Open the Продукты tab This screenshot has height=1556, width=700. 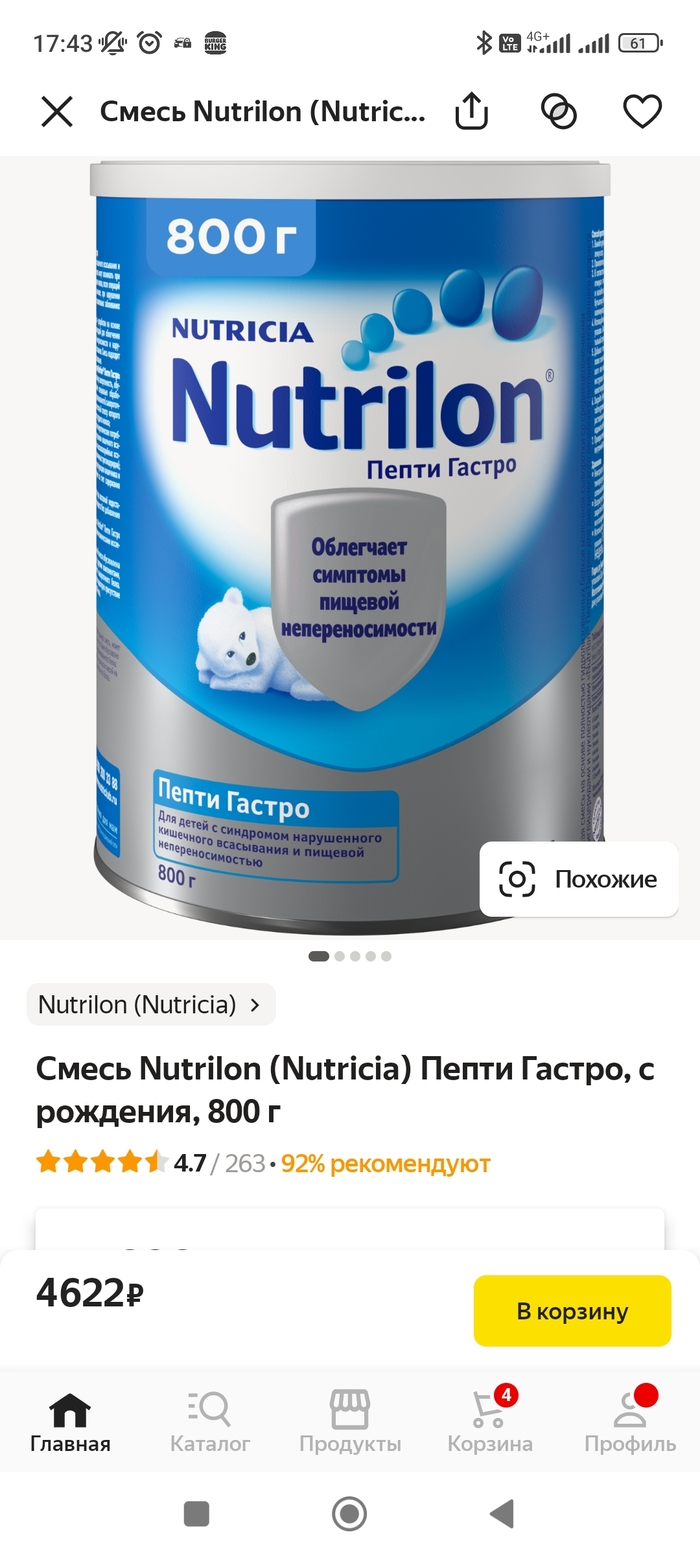[350, 1423]
